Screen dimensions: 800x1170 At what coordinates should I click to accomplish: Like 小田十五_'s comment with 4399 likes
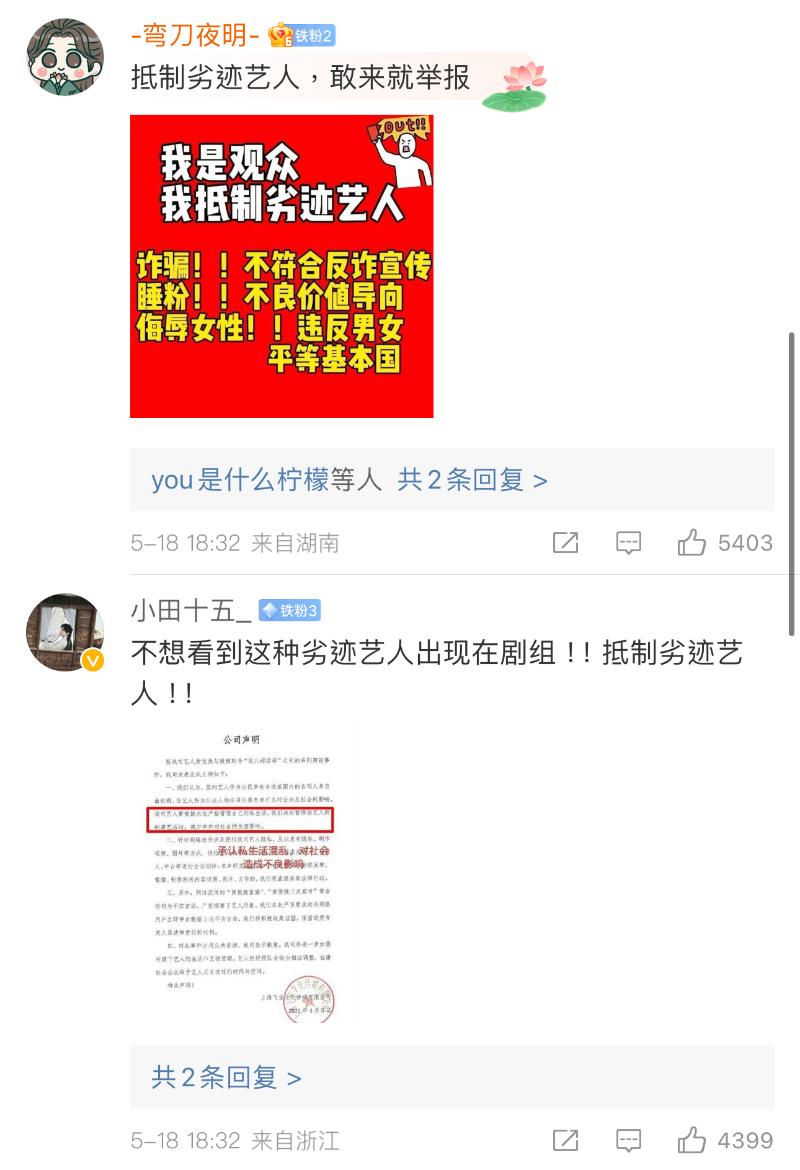click(692, 1140)
